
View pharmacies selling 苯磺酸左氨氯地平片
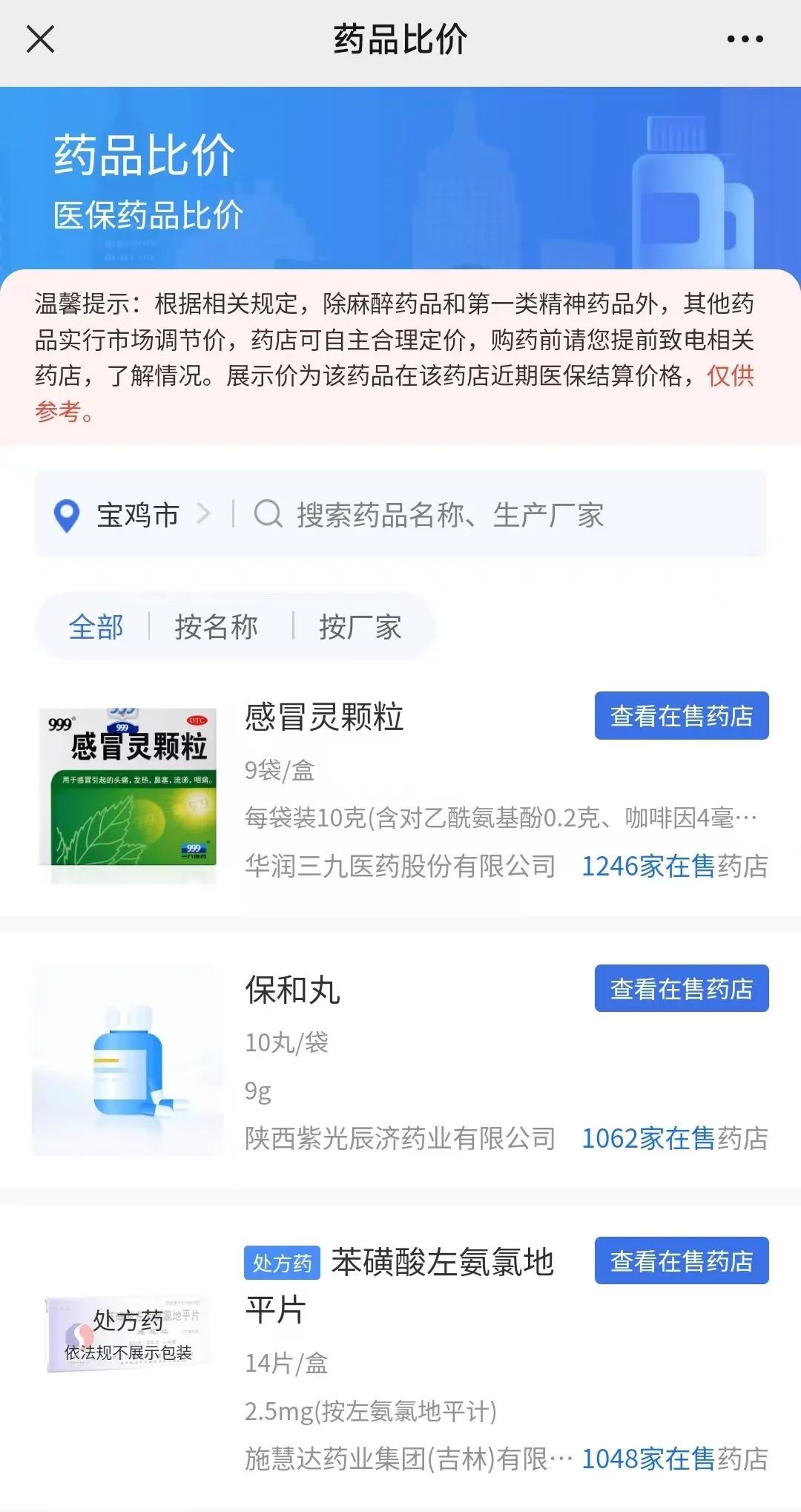681,1260
